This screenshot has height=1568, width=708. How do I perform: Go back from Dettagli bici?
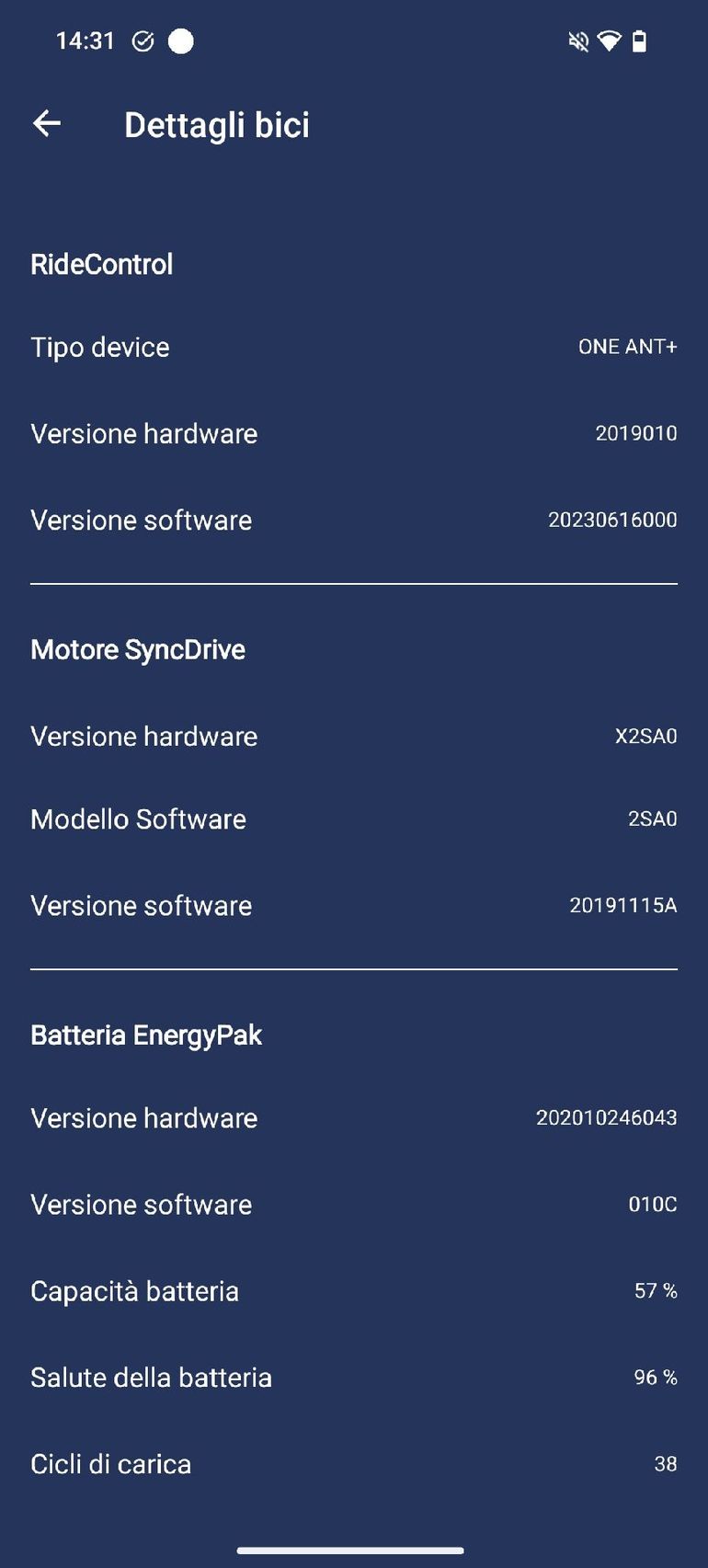tap(47, 123)
